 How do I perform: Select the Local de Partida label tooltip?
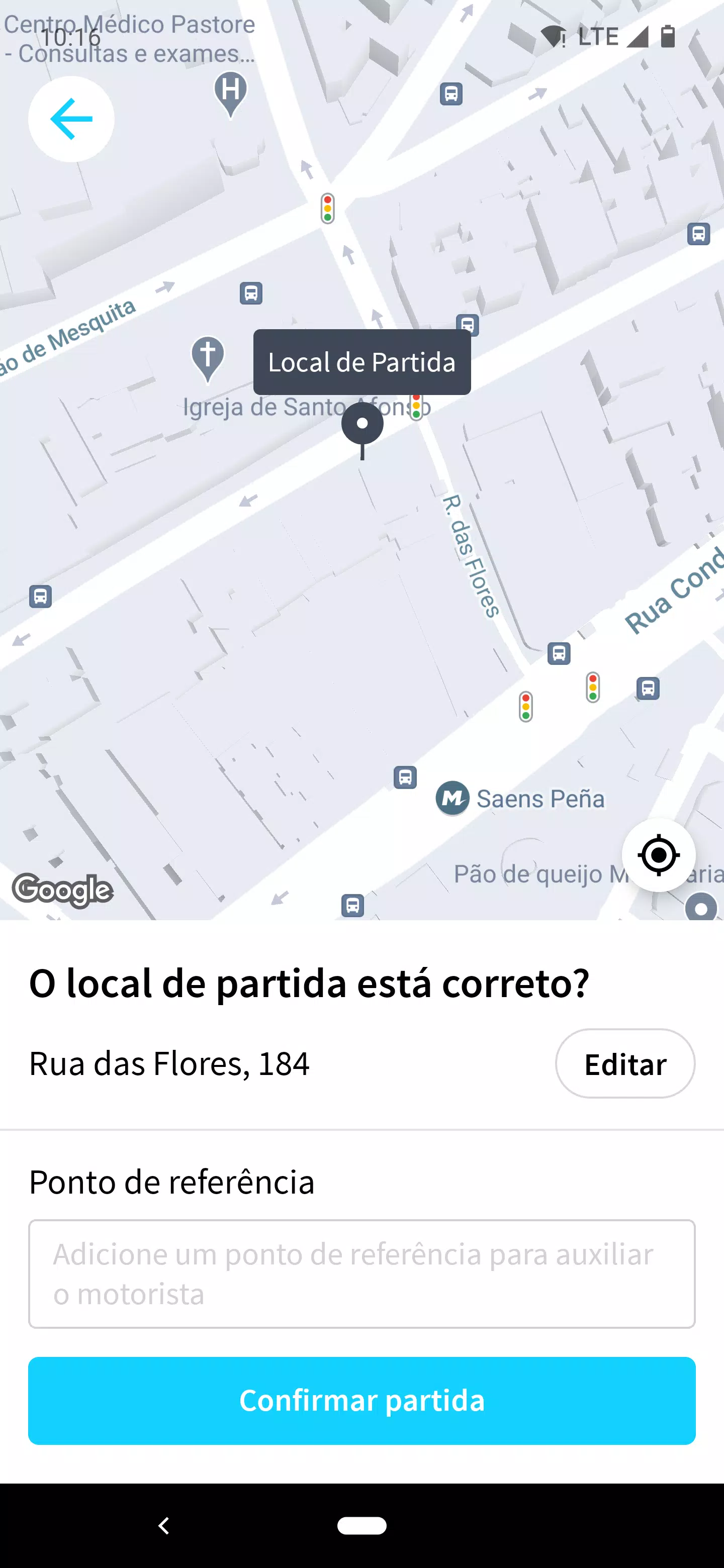point(361,362)
